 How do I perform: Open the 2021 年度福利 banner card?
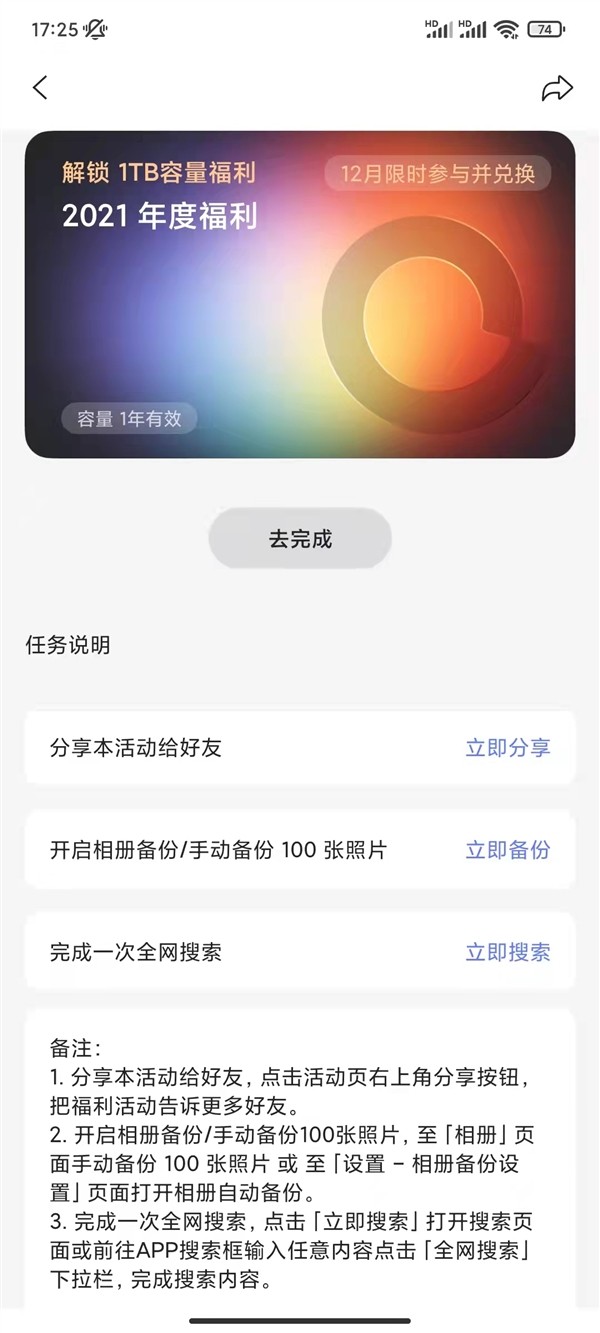click(x=300, y=294)
